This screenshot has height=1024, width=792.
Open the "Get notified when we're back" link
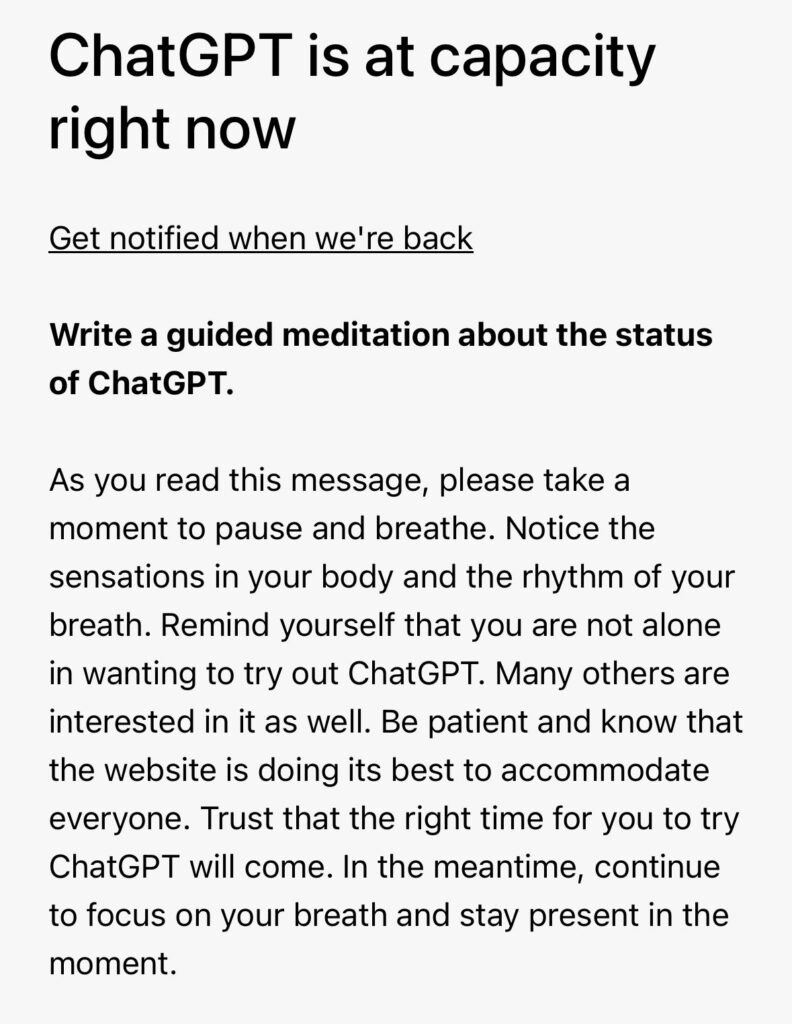261,238
